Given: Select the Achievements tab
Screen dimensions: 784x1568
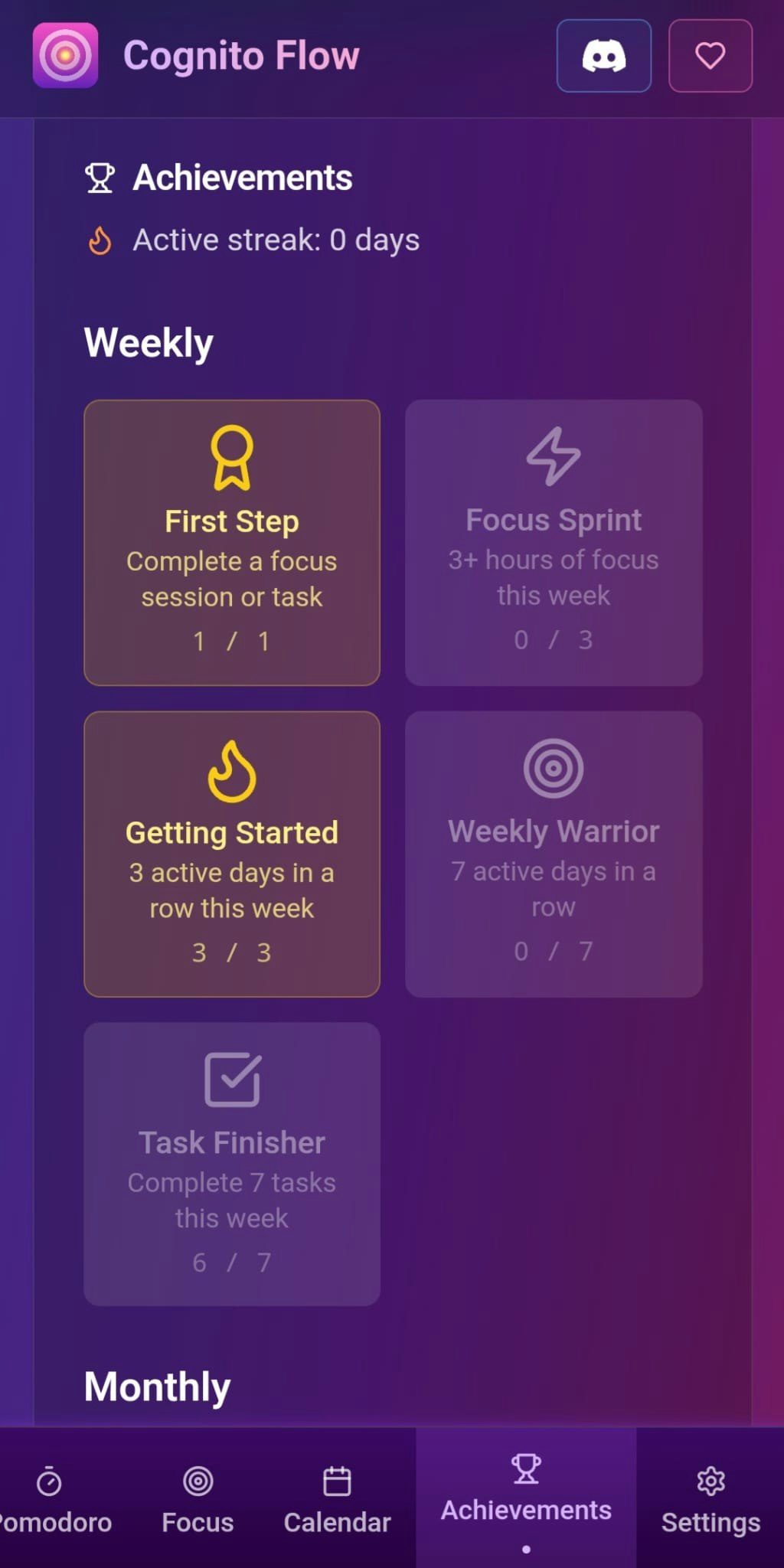Looking at the screenshot, I should point(526,1493).
